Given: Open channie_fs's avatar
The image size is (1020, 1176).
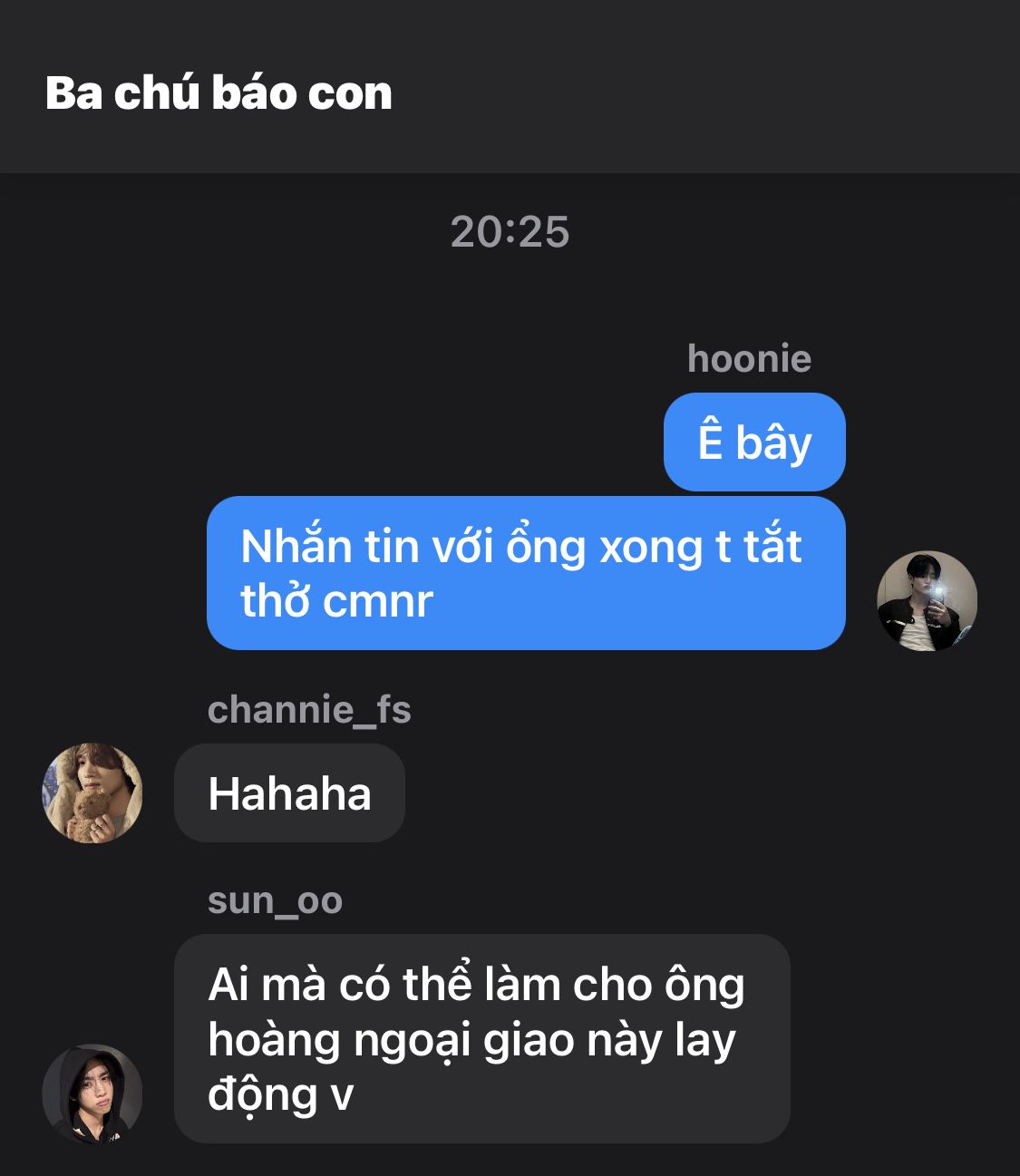Looking at the screenshot, I should (x=92, y=793).
